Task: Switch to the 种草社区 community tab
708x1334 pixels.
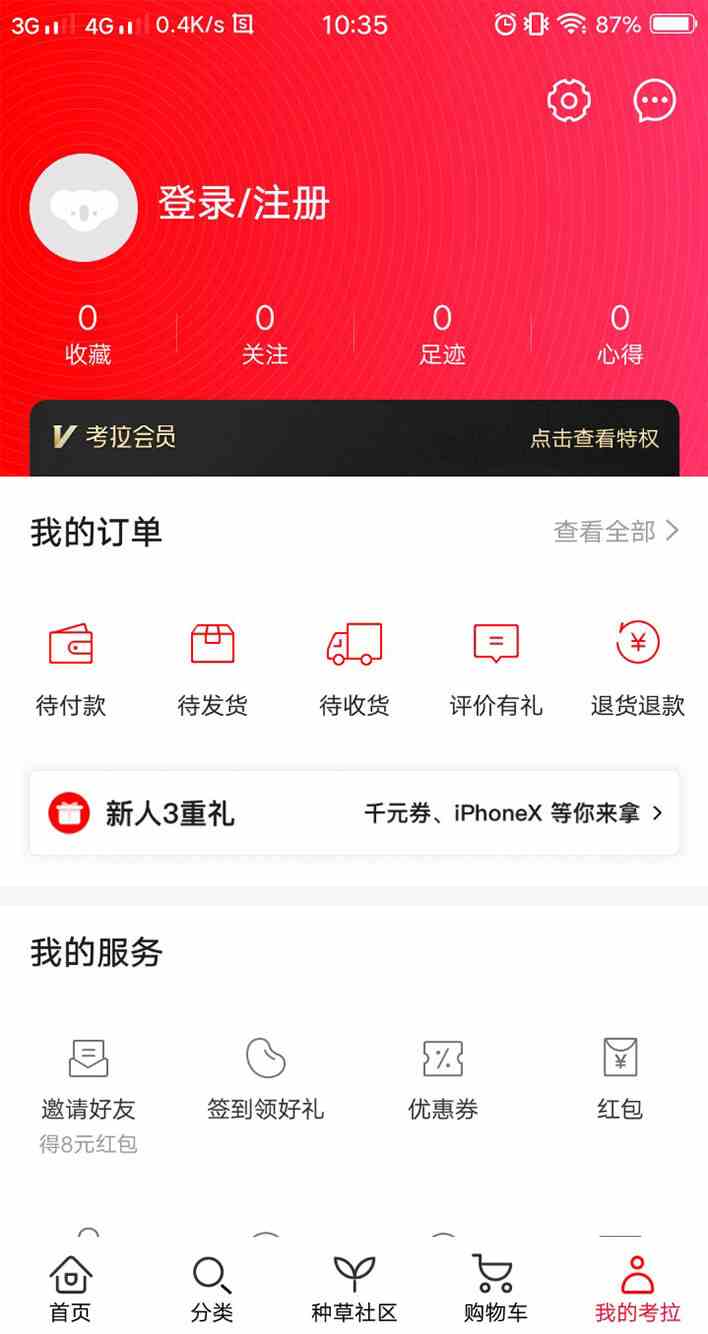Action: tap(354, 1290)
